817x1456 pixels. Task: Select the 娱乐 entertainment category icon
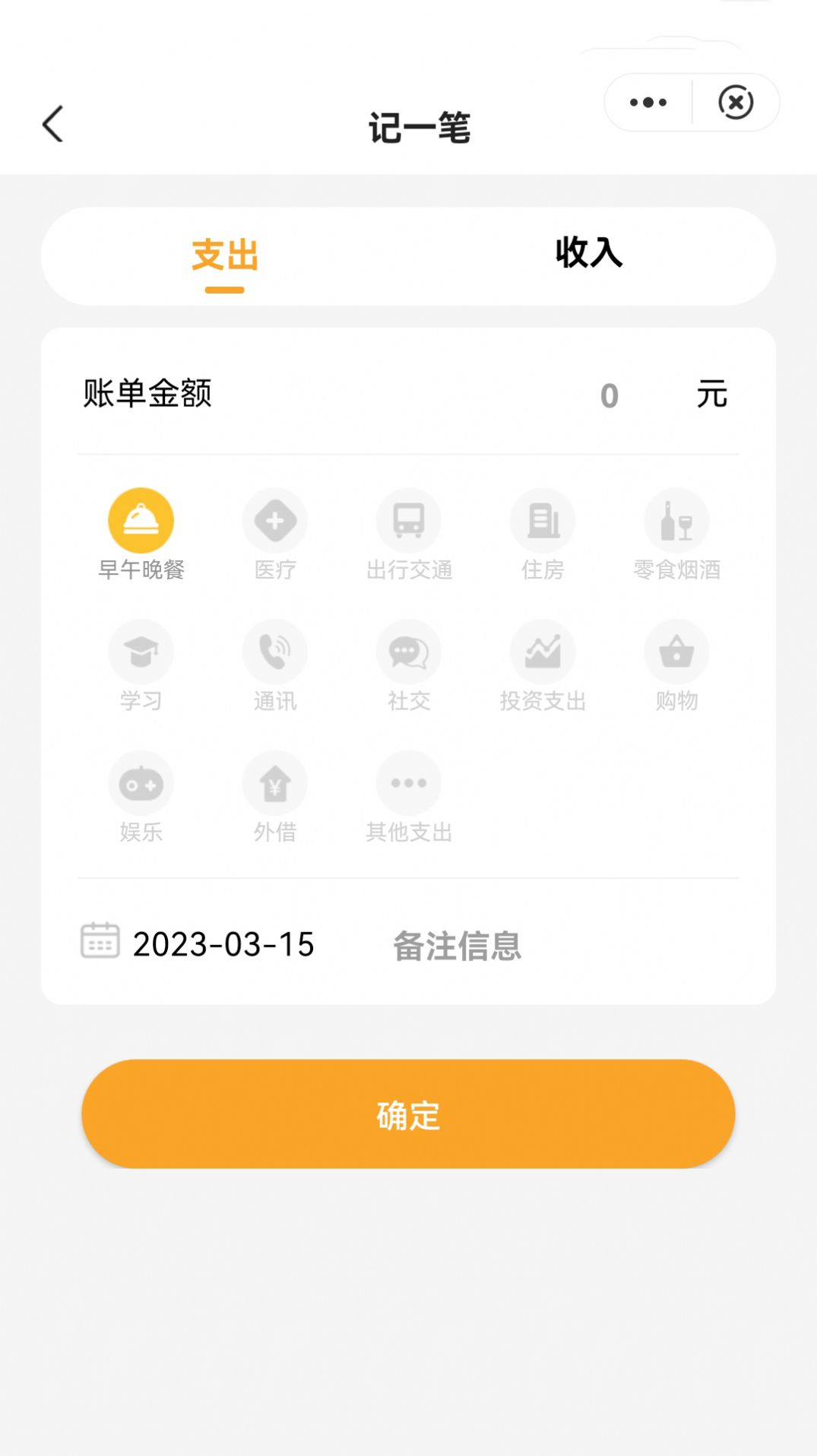coord(141,782)
